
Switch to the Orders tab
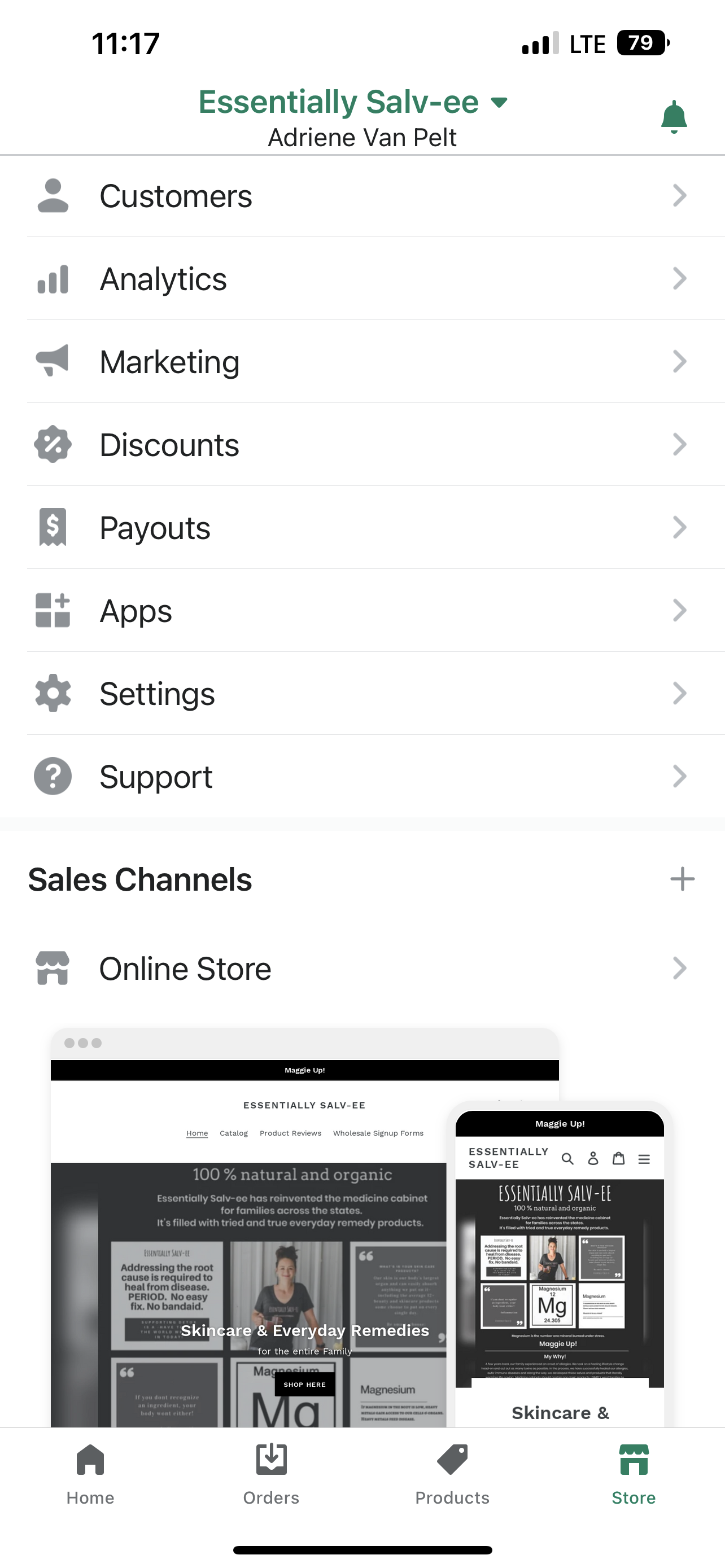coord(271,1473)
